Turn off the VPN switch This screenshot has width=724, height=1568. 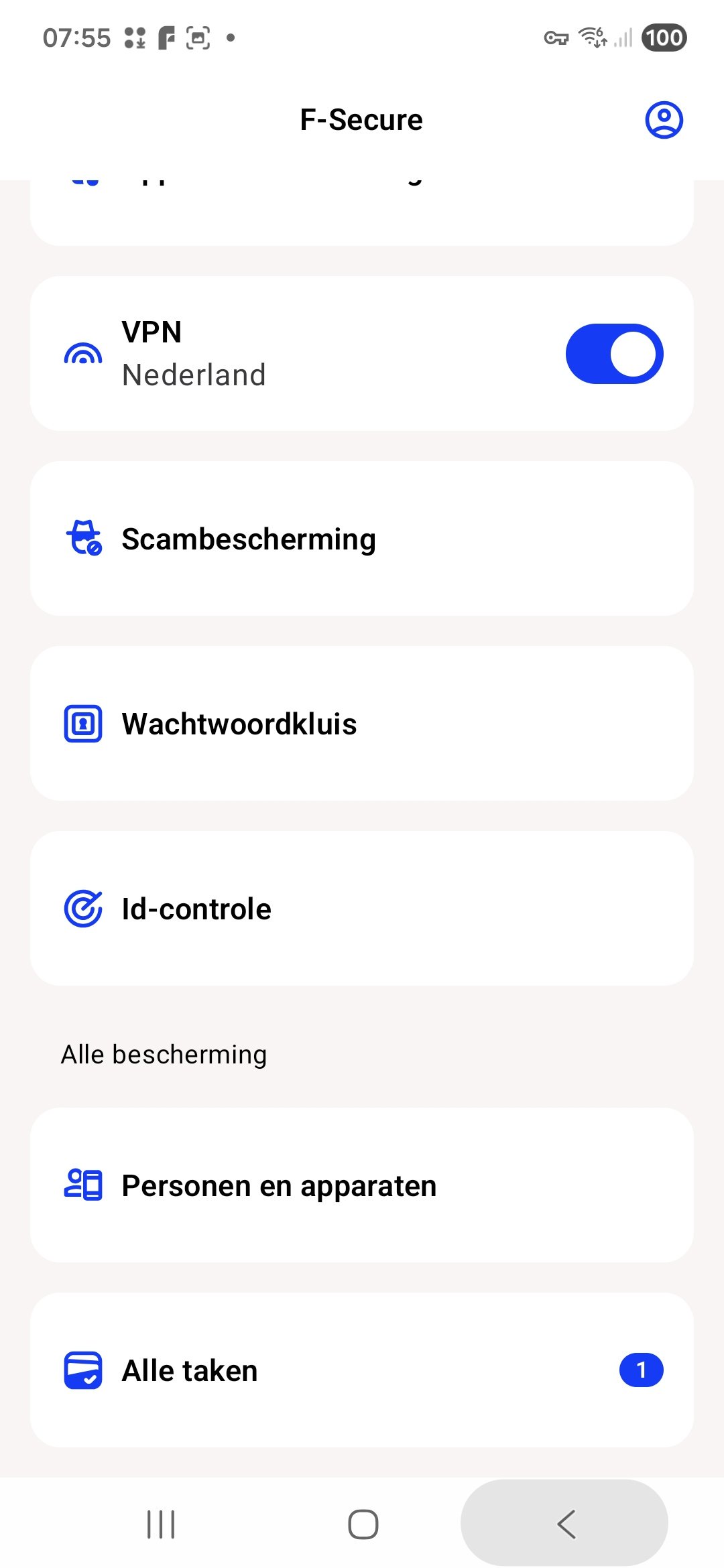[614, 354]
